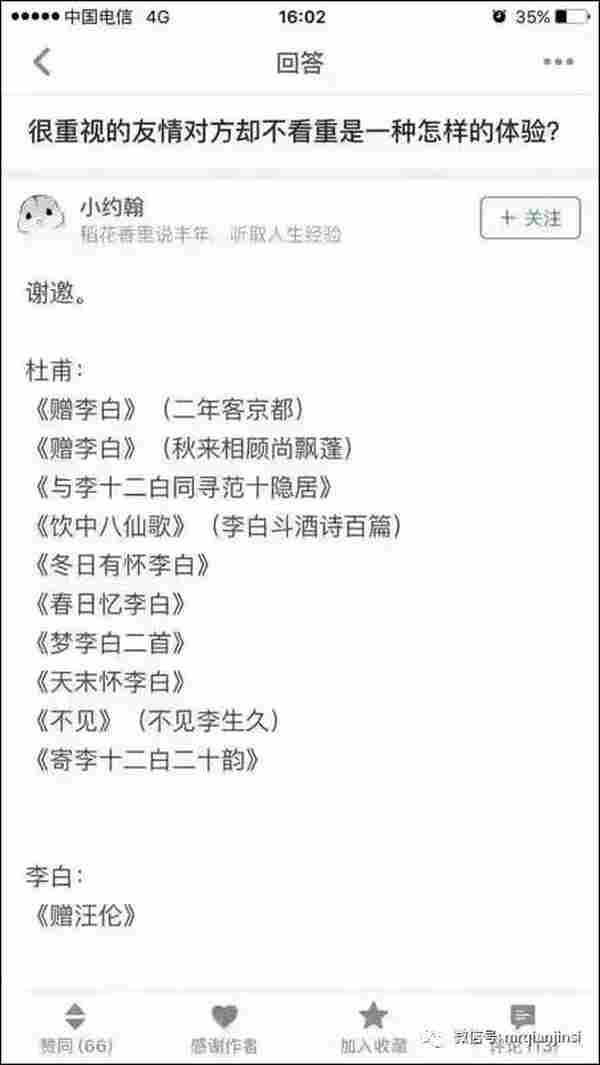Upvote the answer via 赞同 (66)
The height and width of the screenshot is (1065, 600).
pos(75,1028)
